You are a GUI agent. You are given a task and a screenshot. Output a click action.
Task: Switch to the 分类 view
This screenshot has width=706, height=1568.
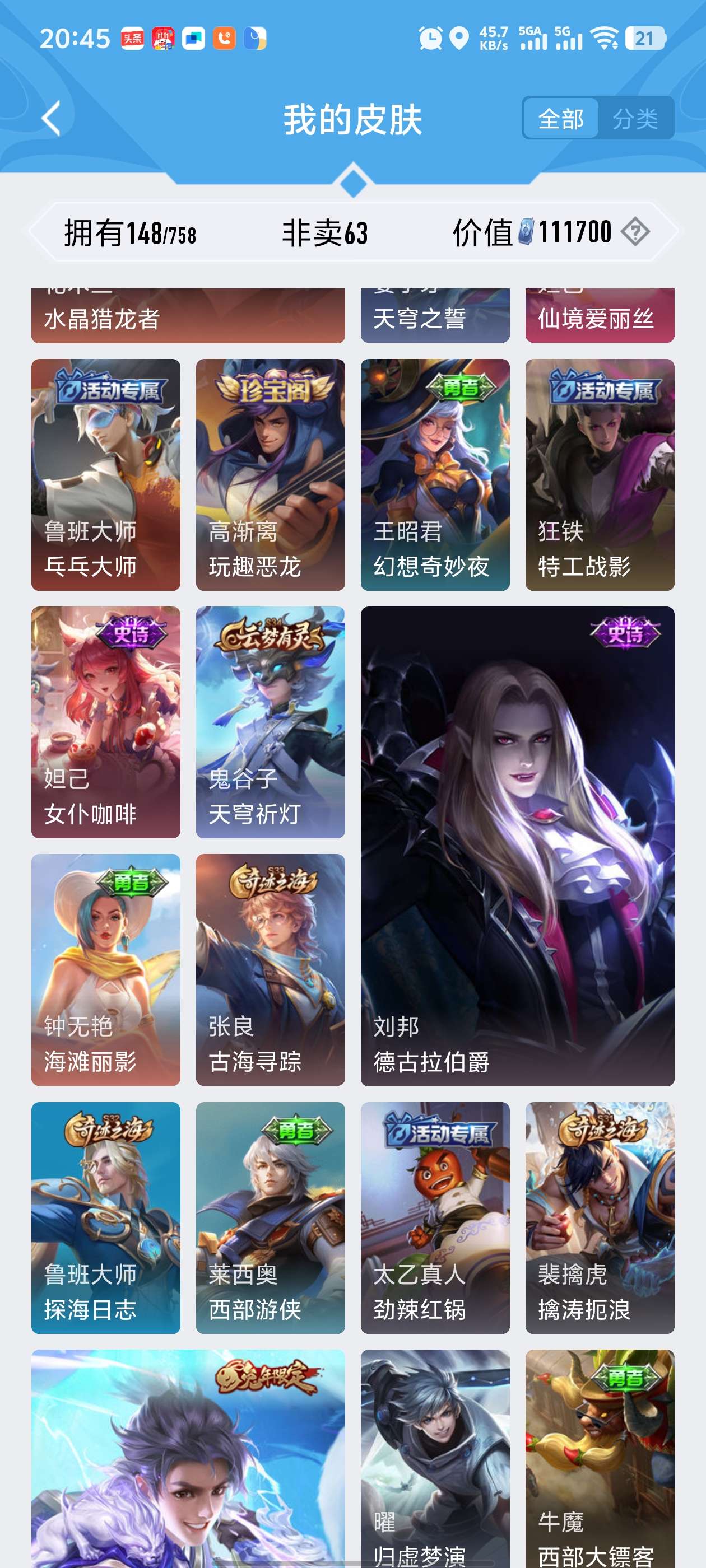click(635, 118)
